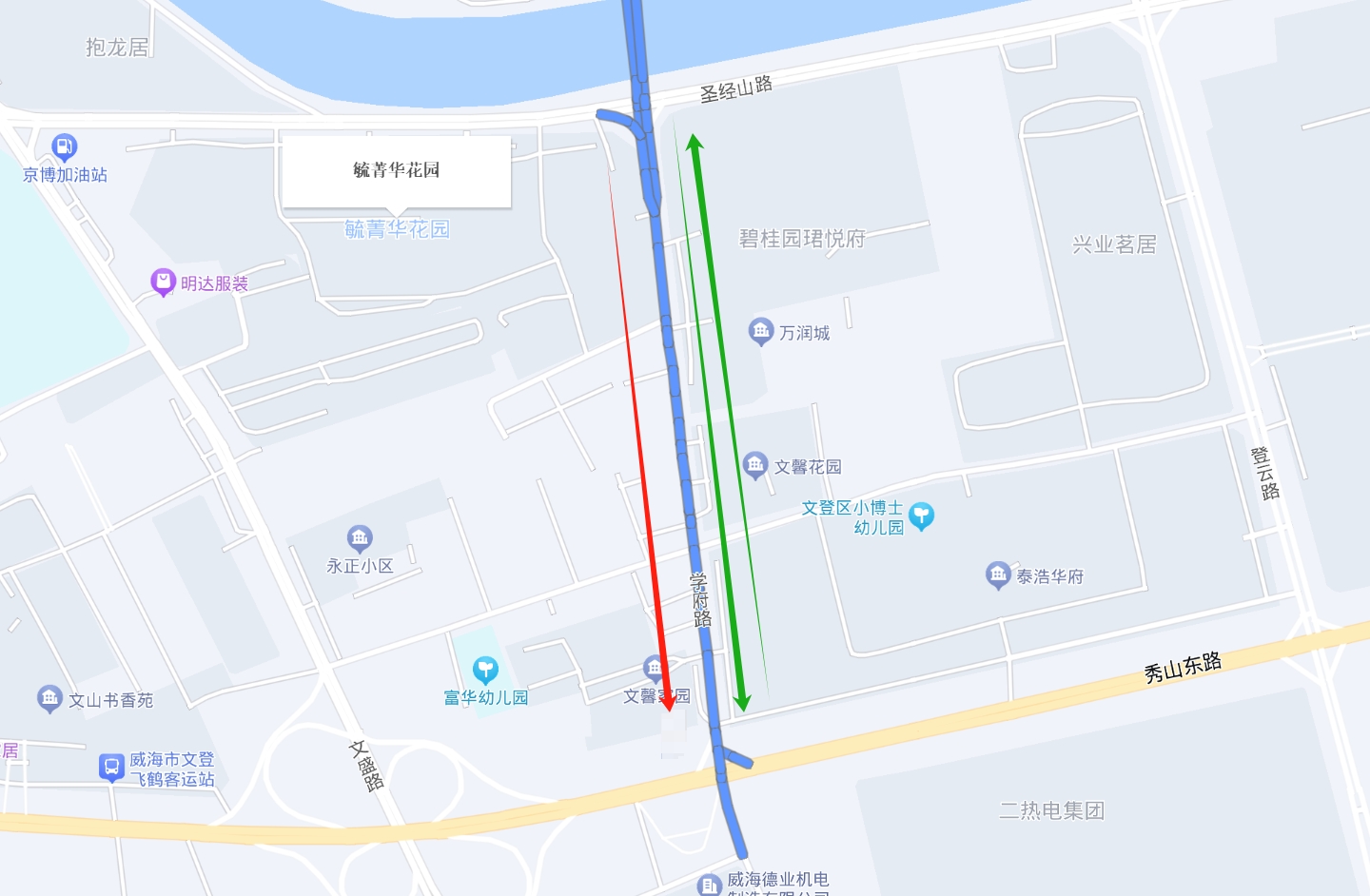The height and width of the screenshot is (896, 1370).
Task: Select the 威海市文登飞鹤客运站 bus station marker
Action: click(x=112, y=767)
